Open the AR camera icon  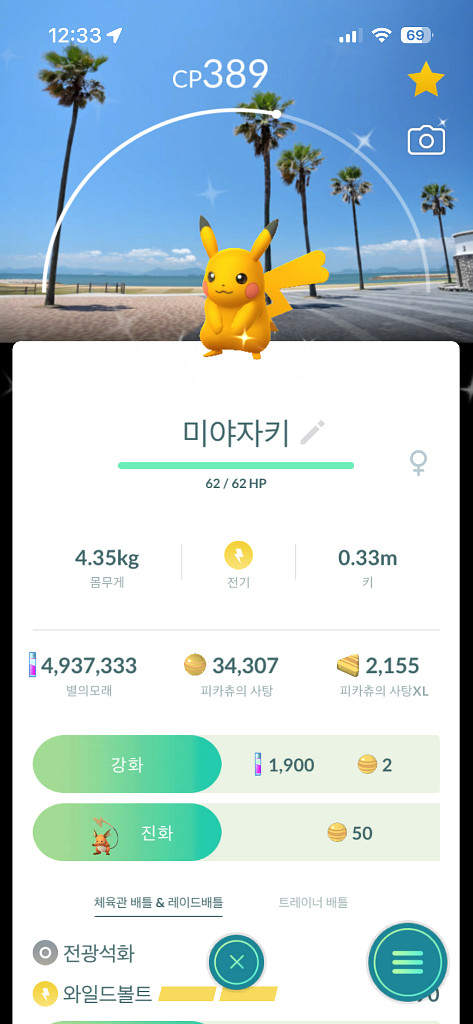[x=427, y=140]
